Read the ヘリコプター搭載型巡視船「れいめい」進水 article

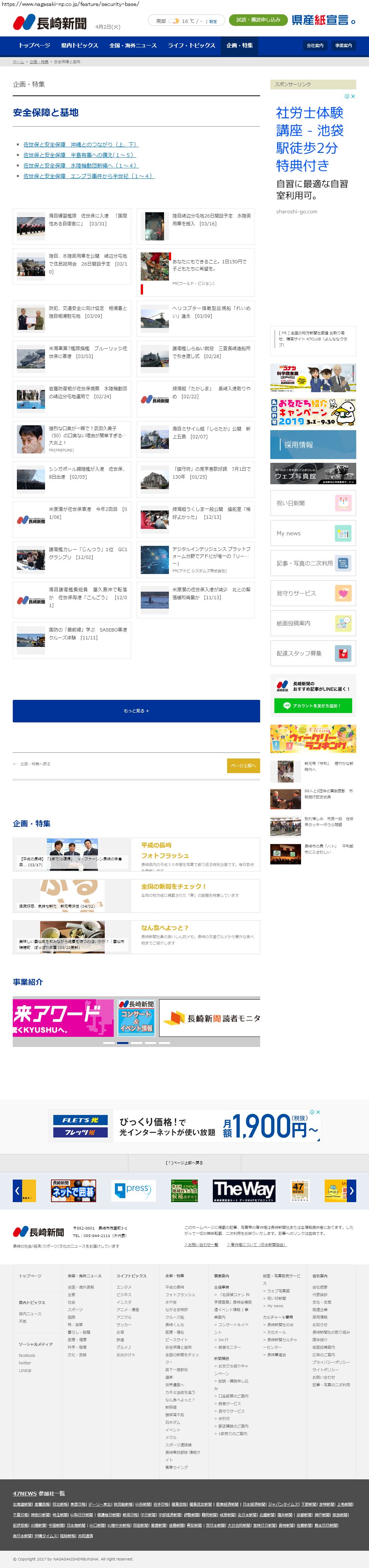(211, 312)
